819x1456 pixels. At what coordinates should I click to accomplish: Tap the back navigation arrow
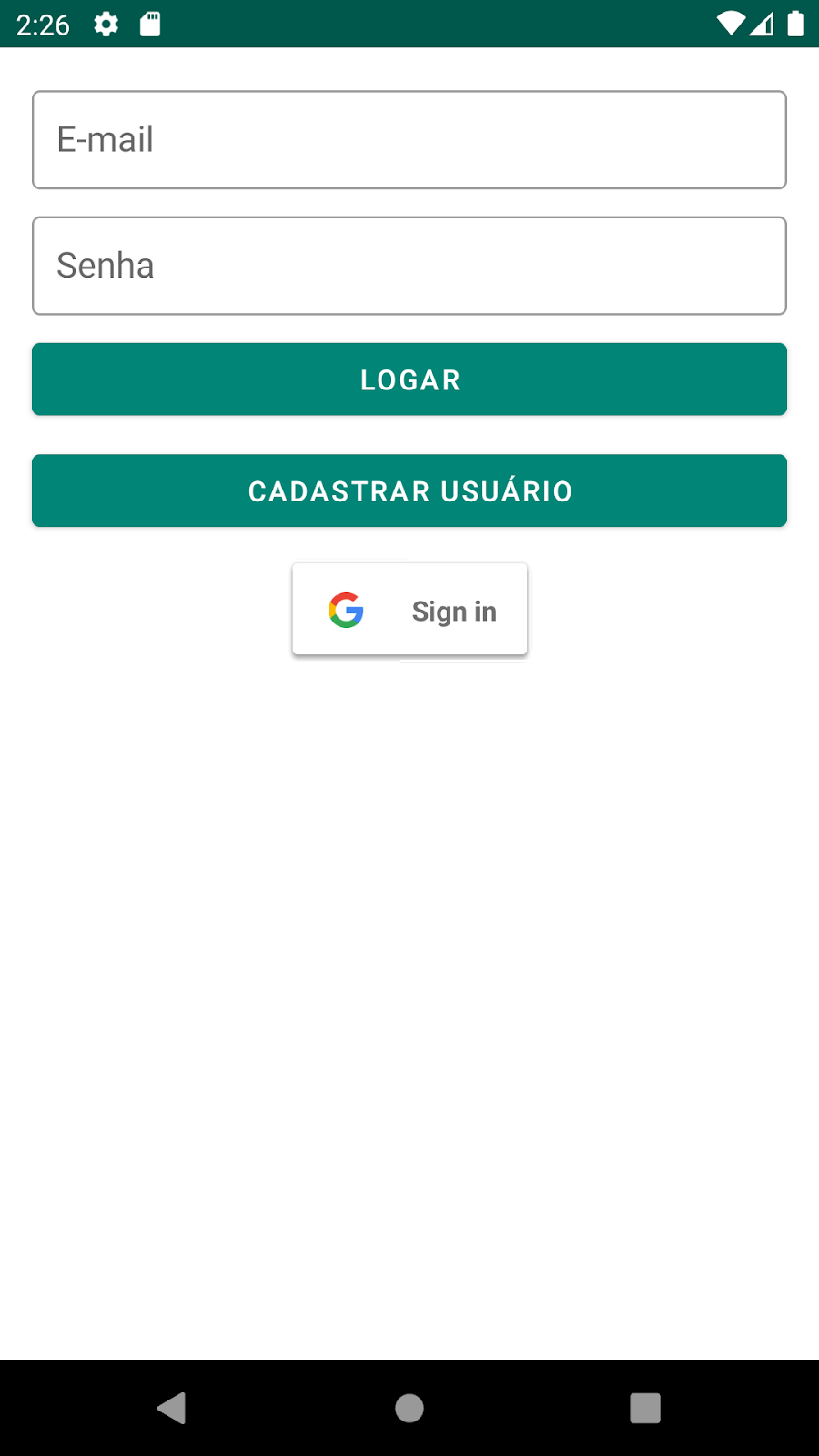coord(173,1407)
